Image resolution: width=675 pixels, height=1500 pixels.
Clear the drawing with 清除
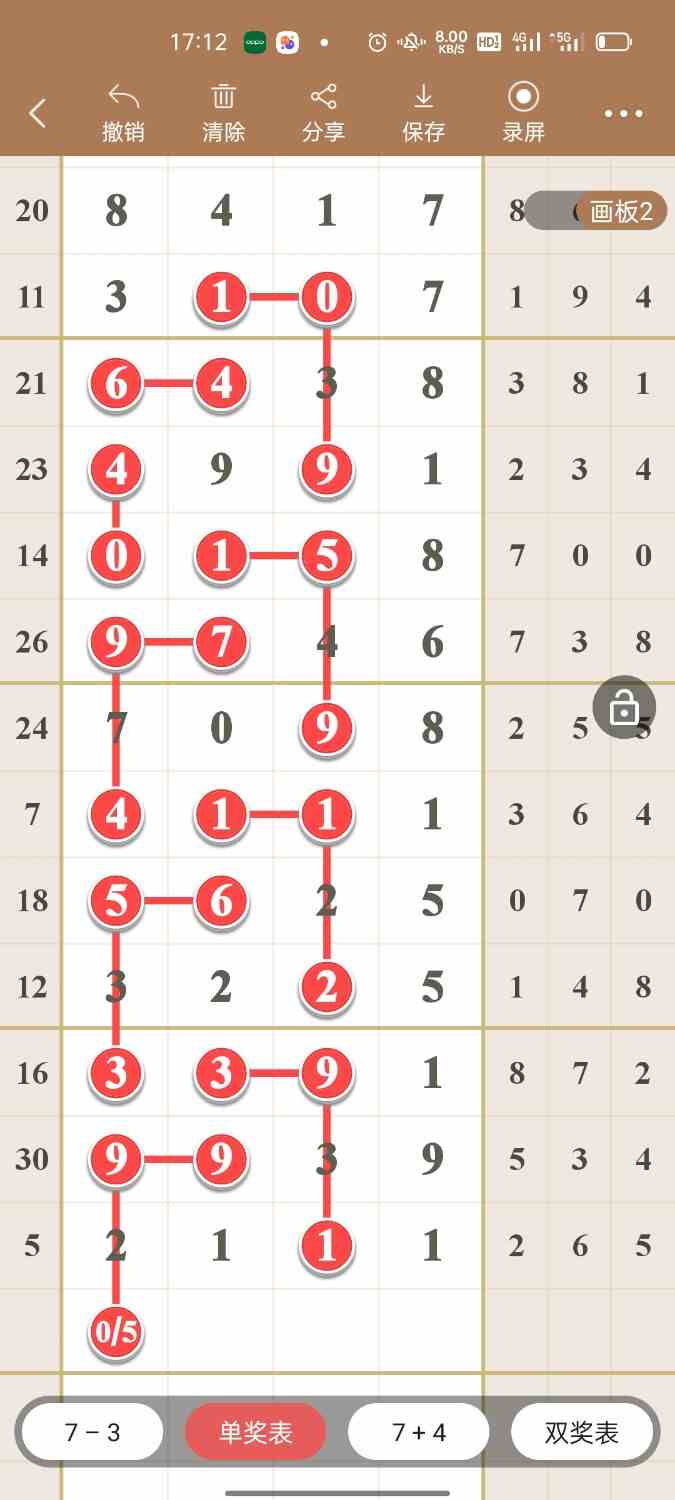(x=223, y=113)
